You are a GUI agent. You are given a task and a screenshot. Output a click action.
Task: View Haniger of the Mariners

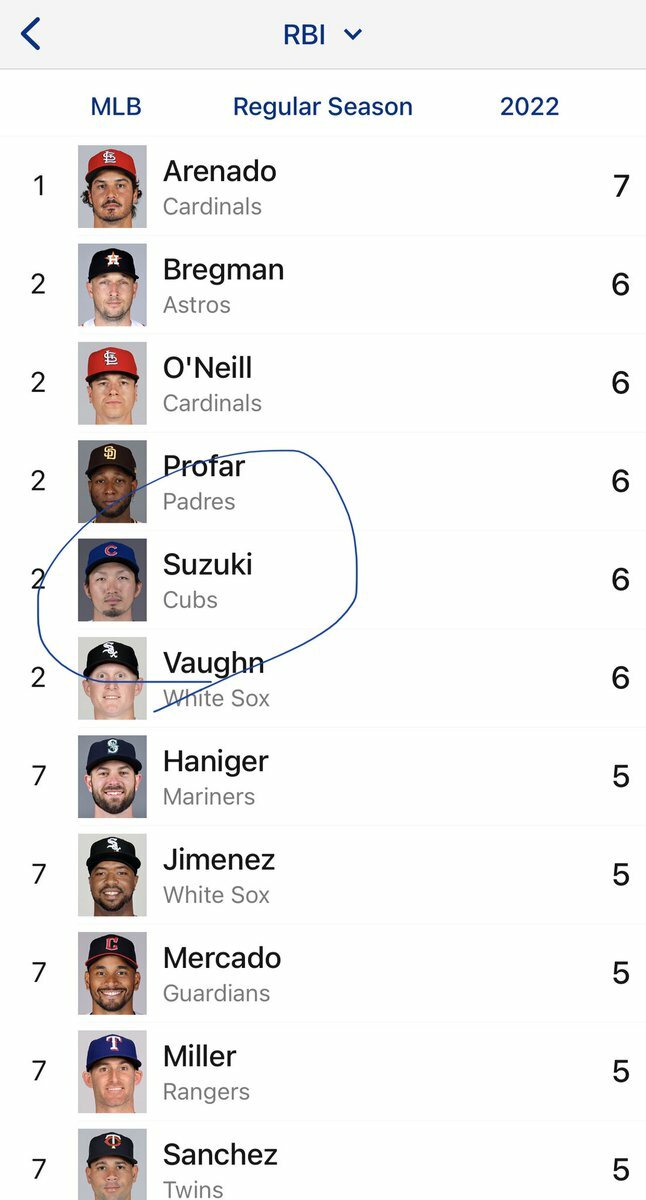(x=323, y=776)
